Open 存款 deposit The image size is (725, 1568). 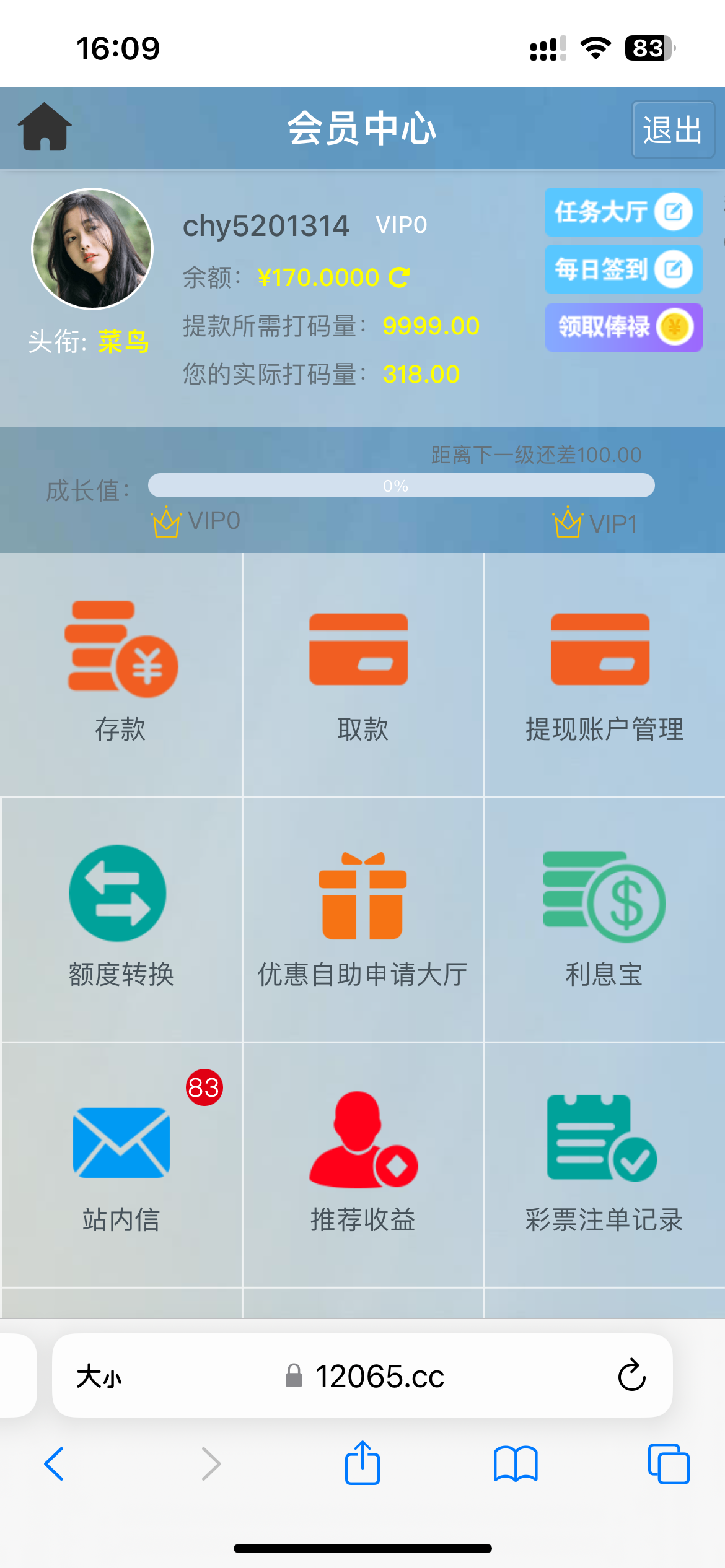(x=121, y=672)
